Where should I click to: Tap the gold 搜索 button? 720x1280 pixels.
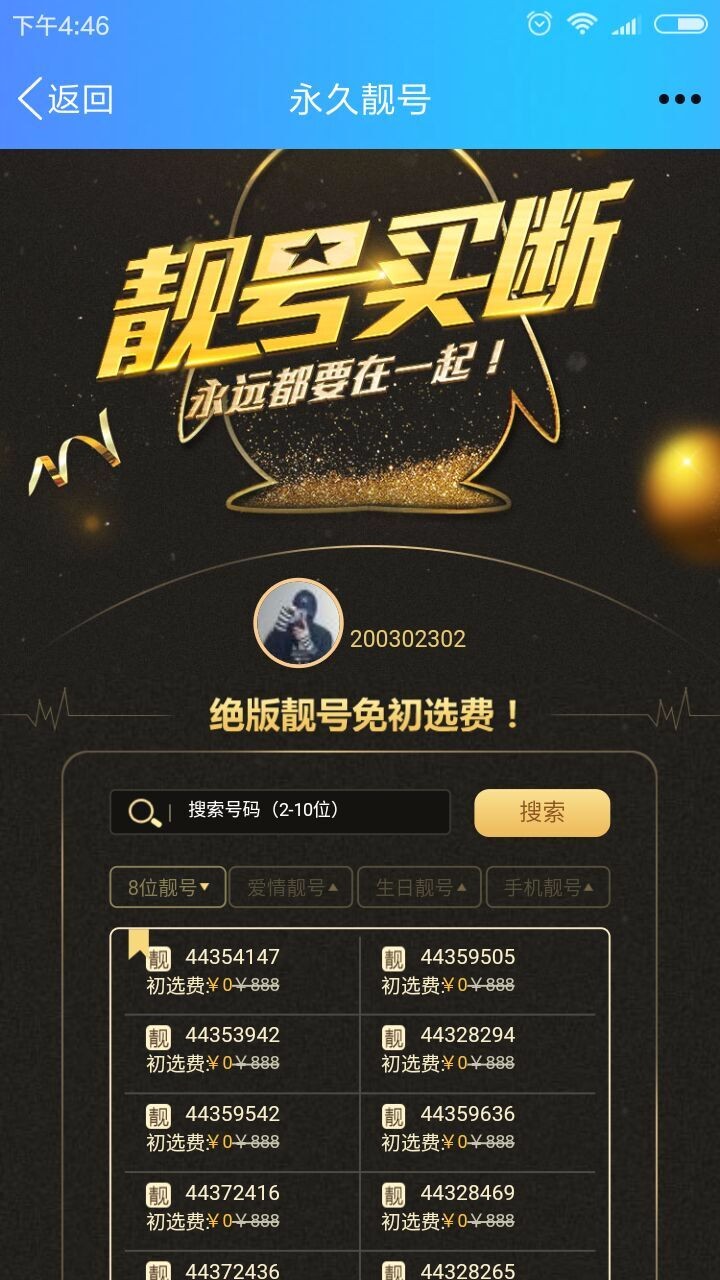tap(542, 812)
